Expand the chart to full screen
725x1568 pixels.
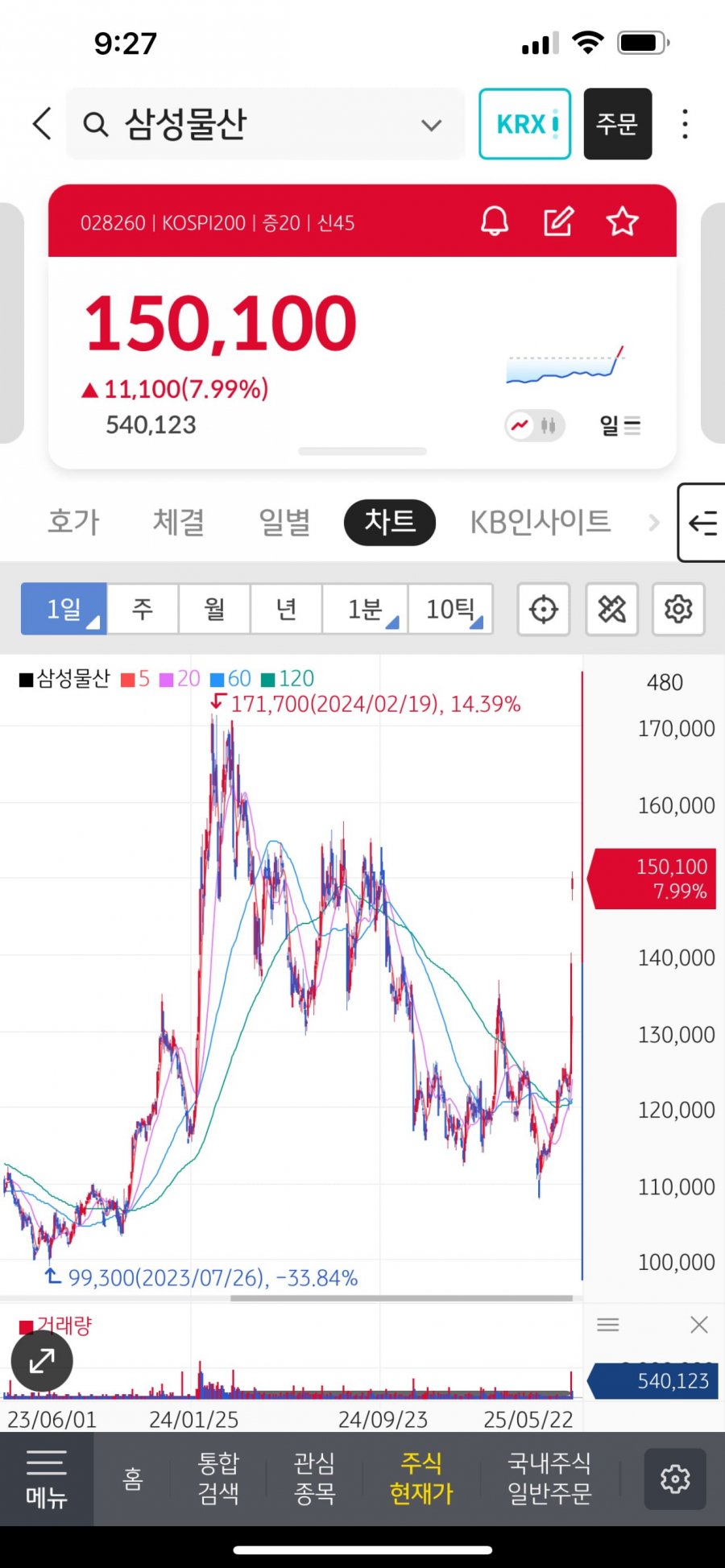[x=42, y=1361]
